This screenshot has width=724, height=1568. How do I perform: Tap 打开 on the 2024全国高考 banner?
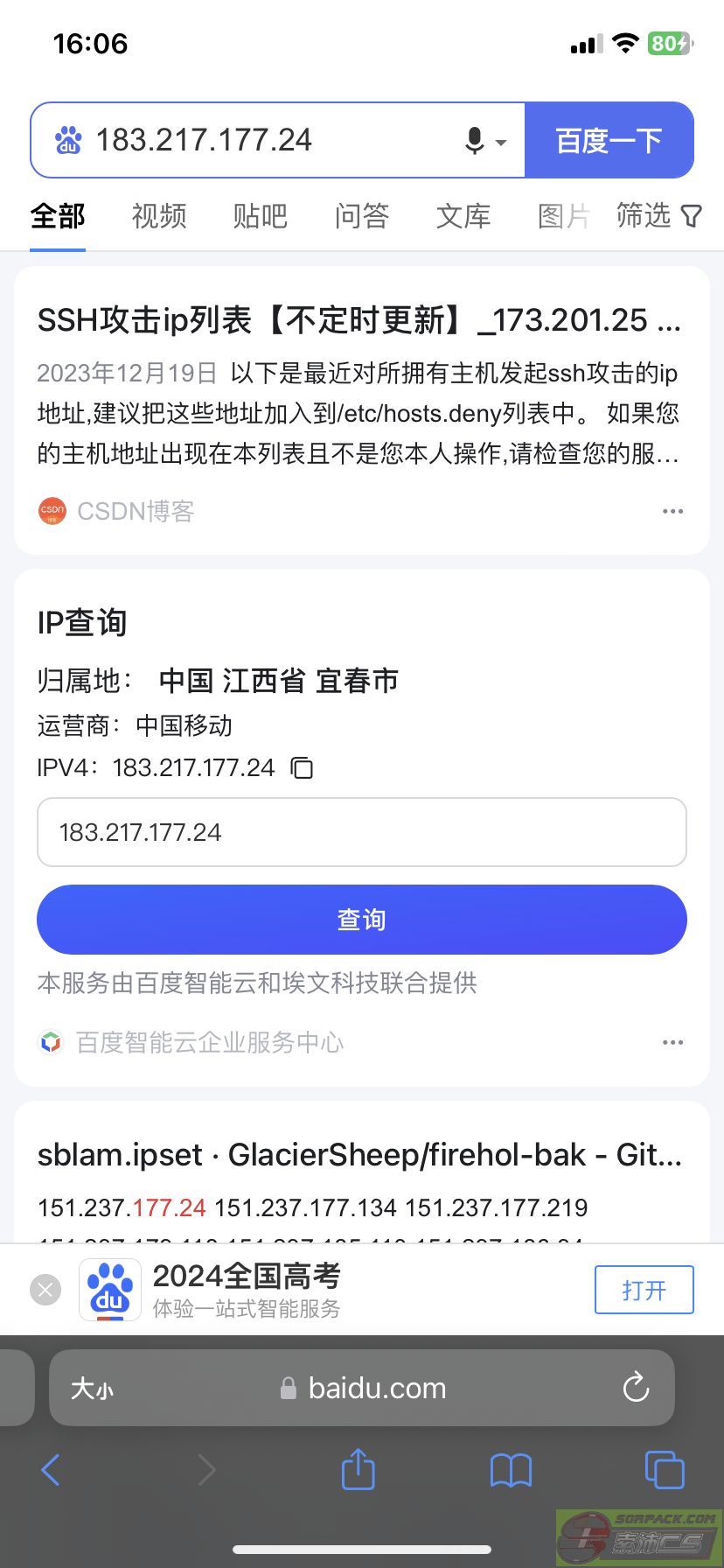tap(644, 1290)
